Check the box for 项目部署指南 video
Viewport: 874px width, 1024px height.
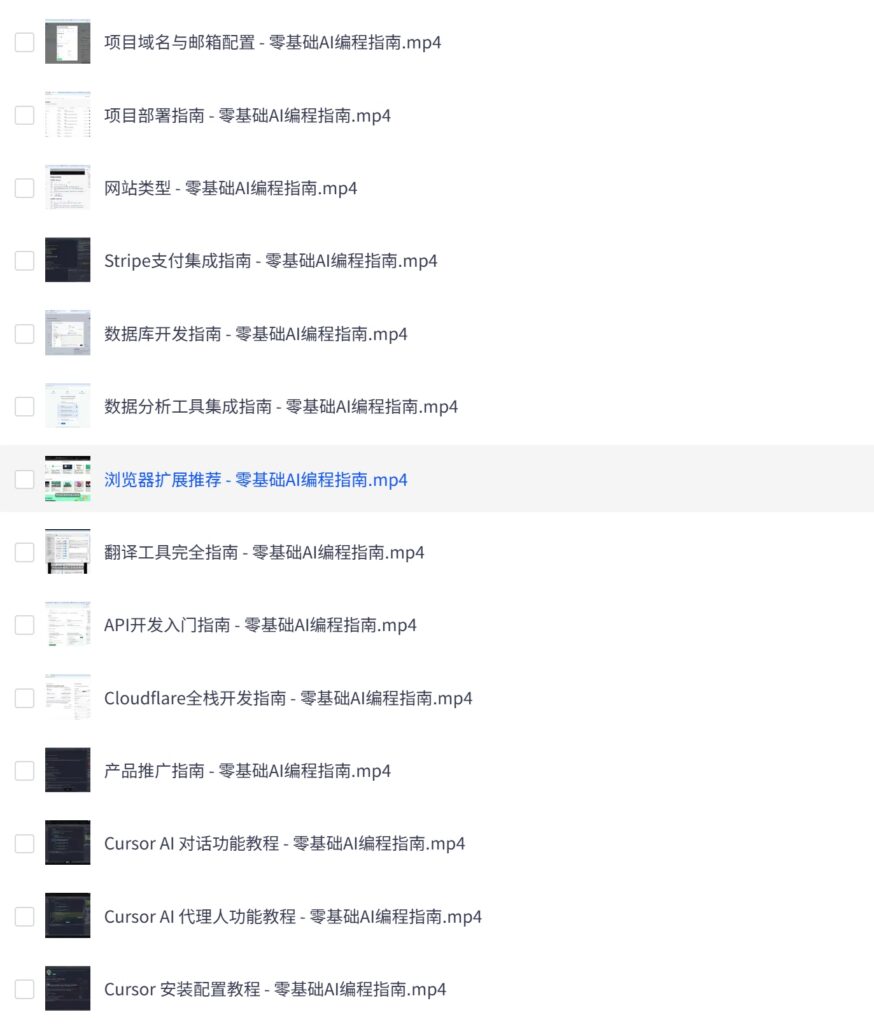24,116
